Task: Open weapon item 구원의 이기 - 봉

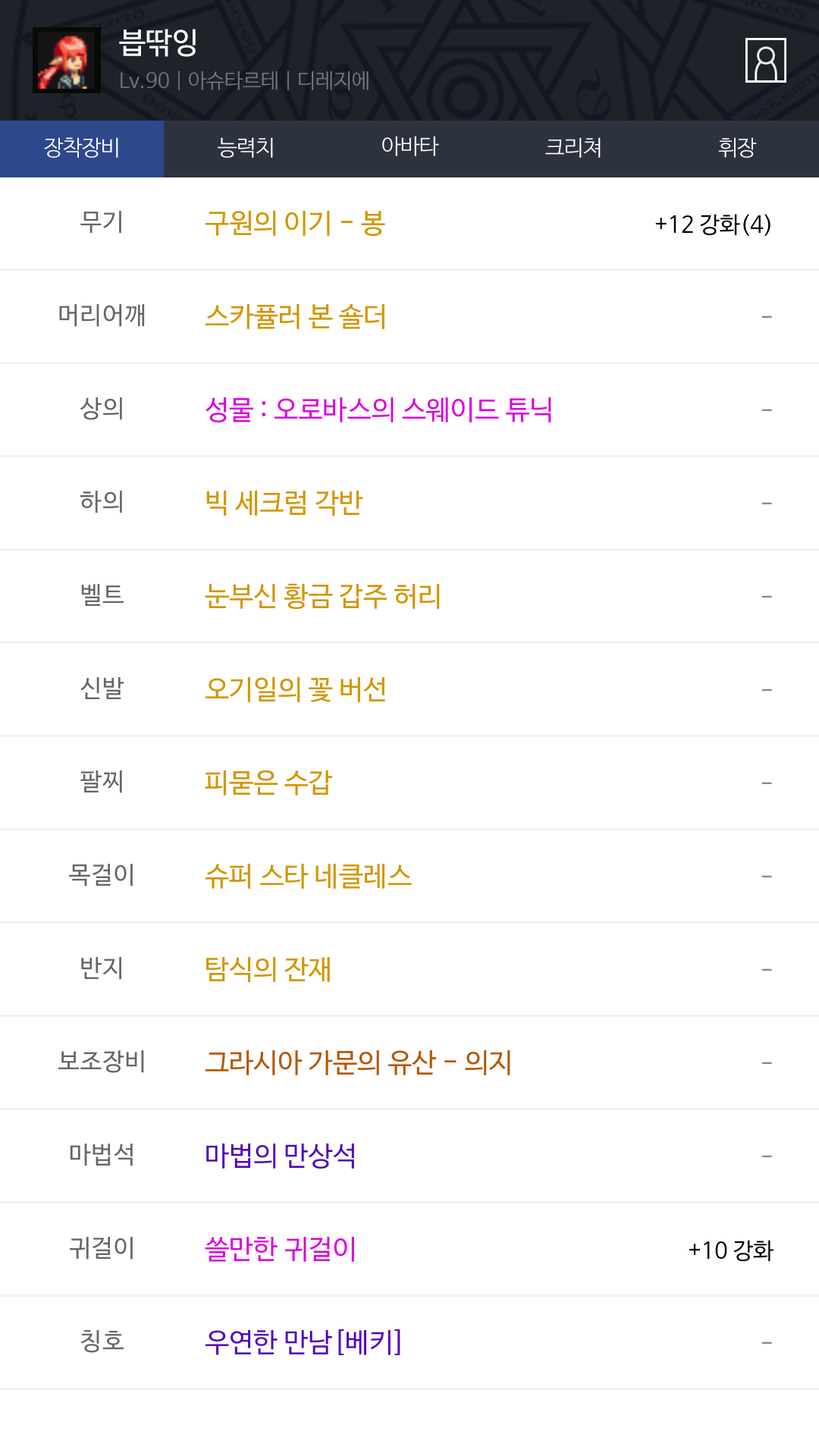Action: [295, 224]
